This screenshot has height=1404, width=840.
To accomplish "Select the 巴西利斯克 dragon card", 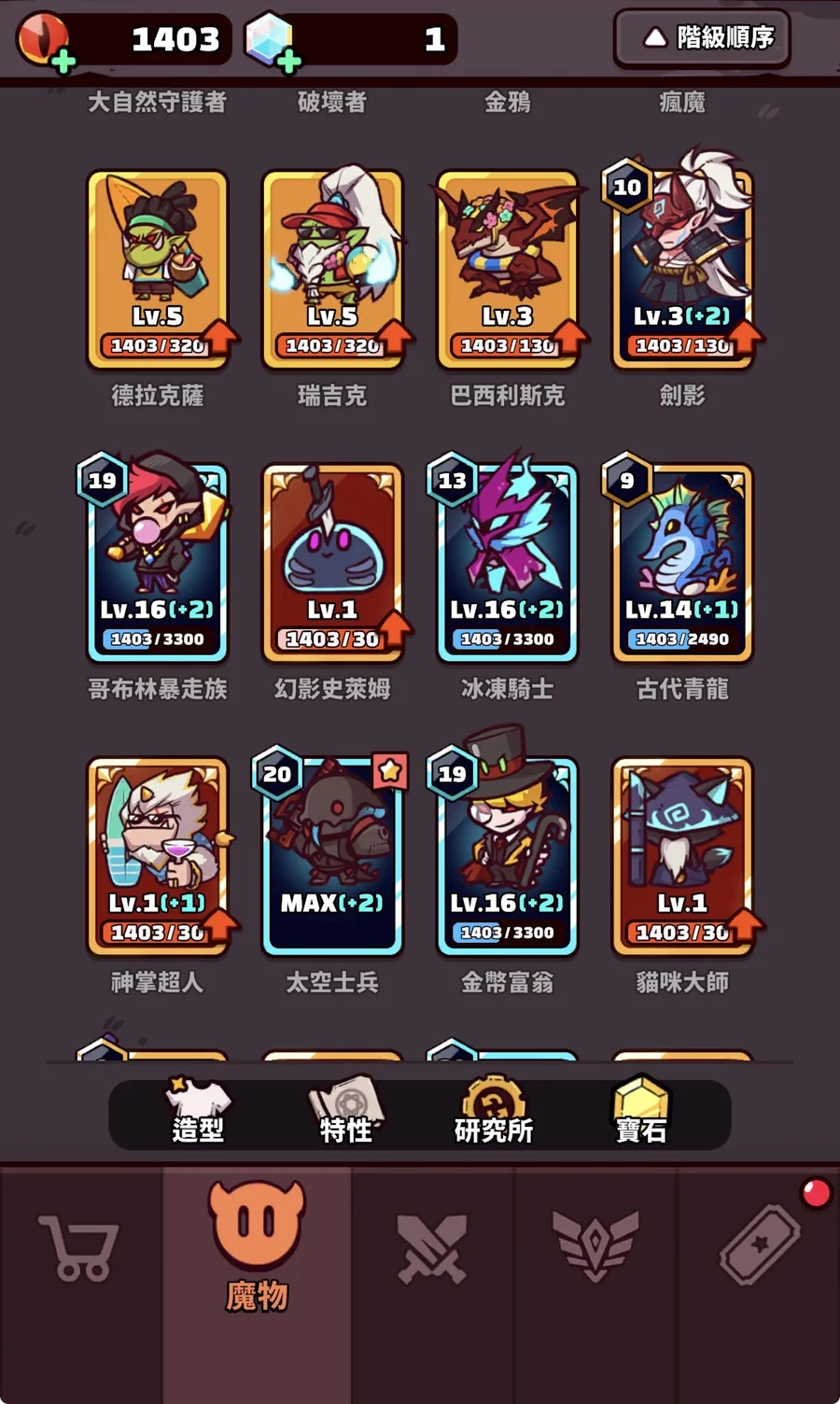I will [x=507, y=269].
